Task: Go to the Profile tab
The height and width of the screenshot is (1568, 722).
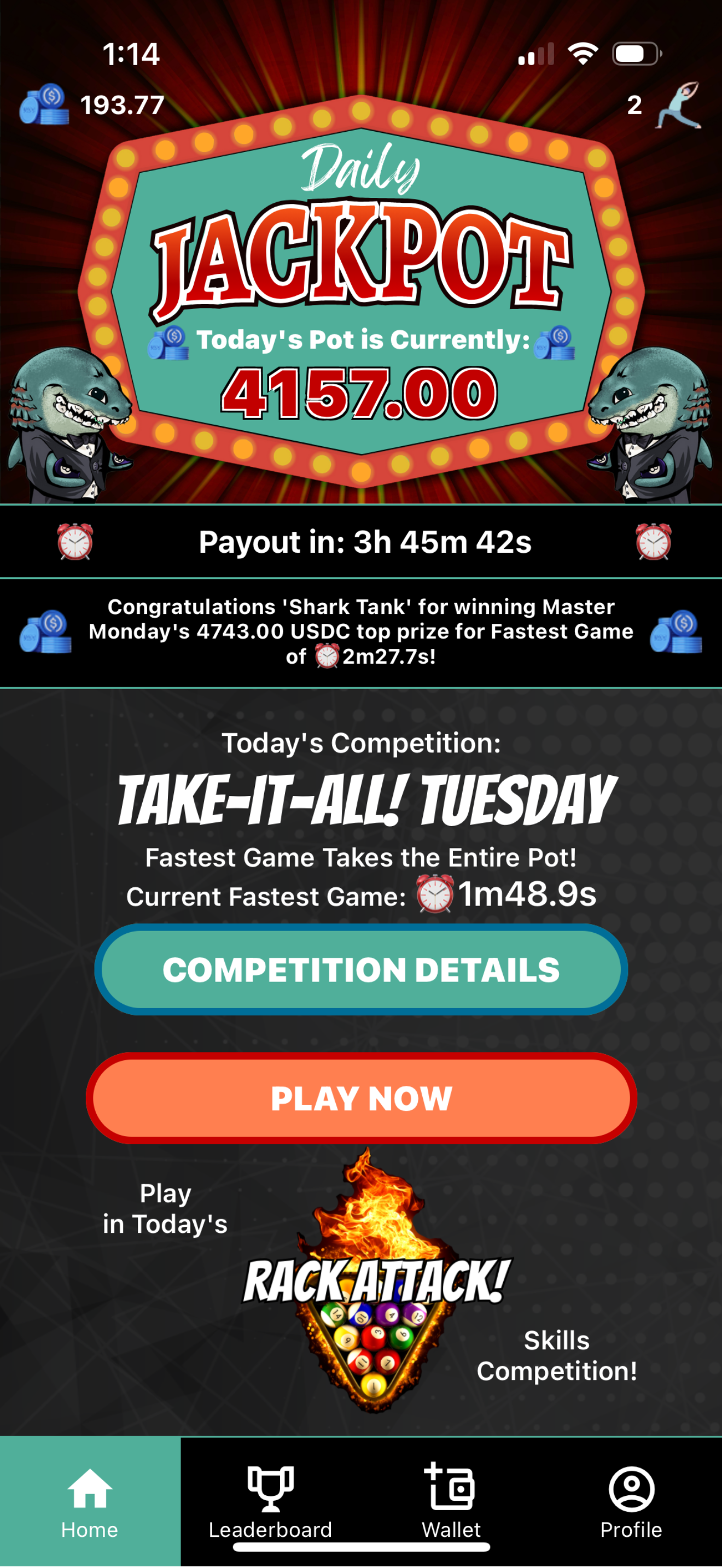Action: (631, 1500)
